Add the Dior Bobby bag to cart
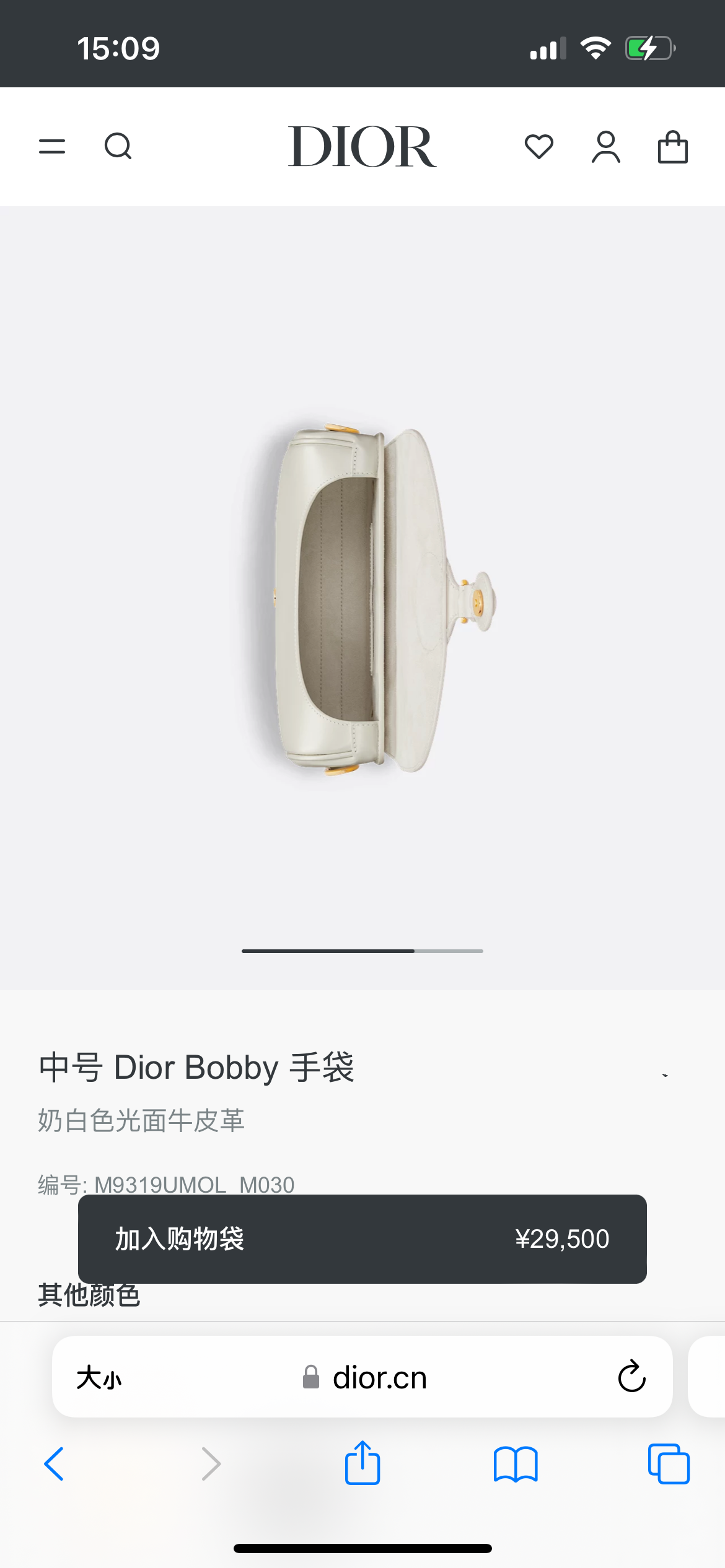The height and width of the screenshot is (1568, 725). point(362,1239)
